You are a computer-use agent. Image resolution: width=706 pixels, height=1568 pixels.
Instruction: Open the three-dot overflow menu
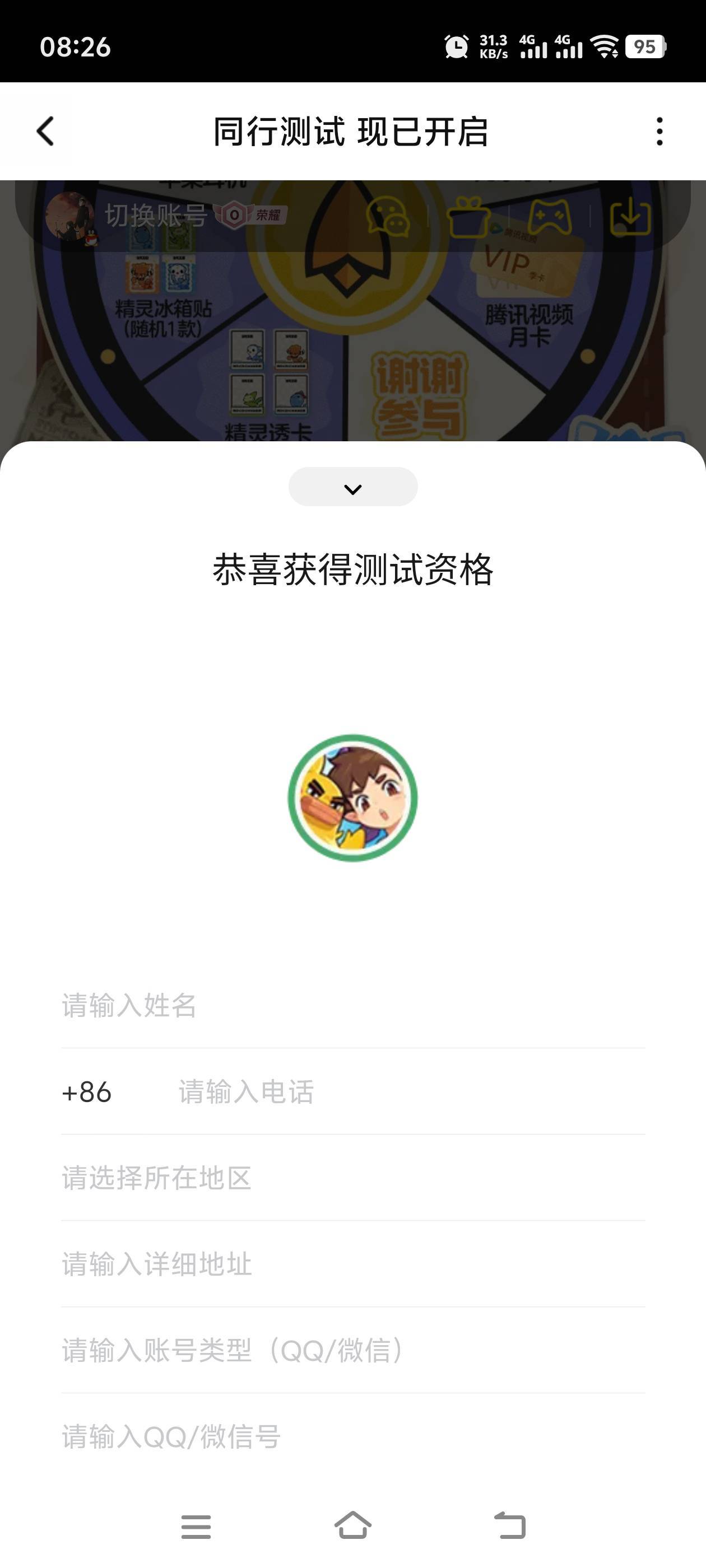659,132
